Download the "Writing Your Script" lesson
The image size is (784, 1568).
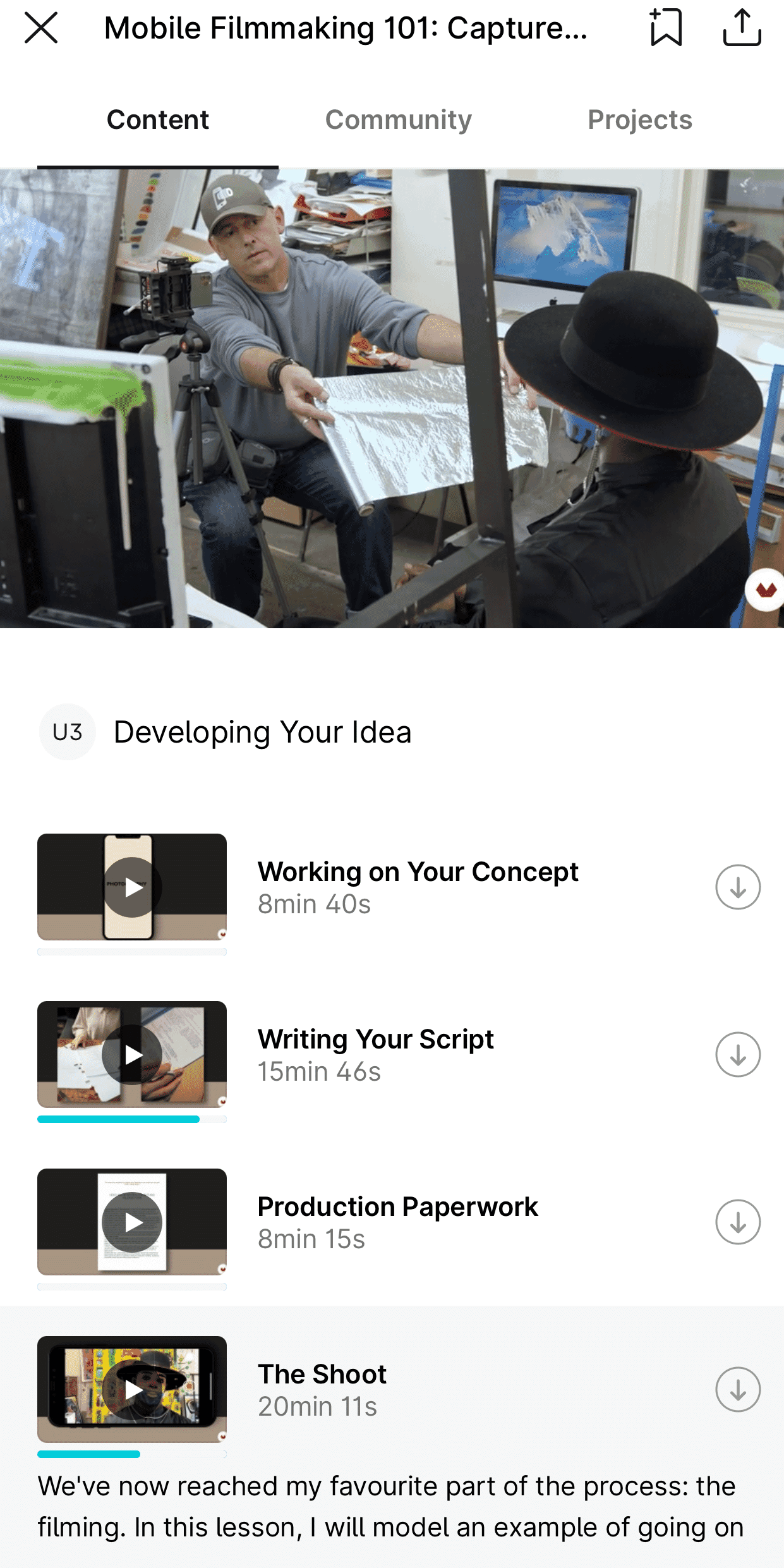coord(737,1054)
